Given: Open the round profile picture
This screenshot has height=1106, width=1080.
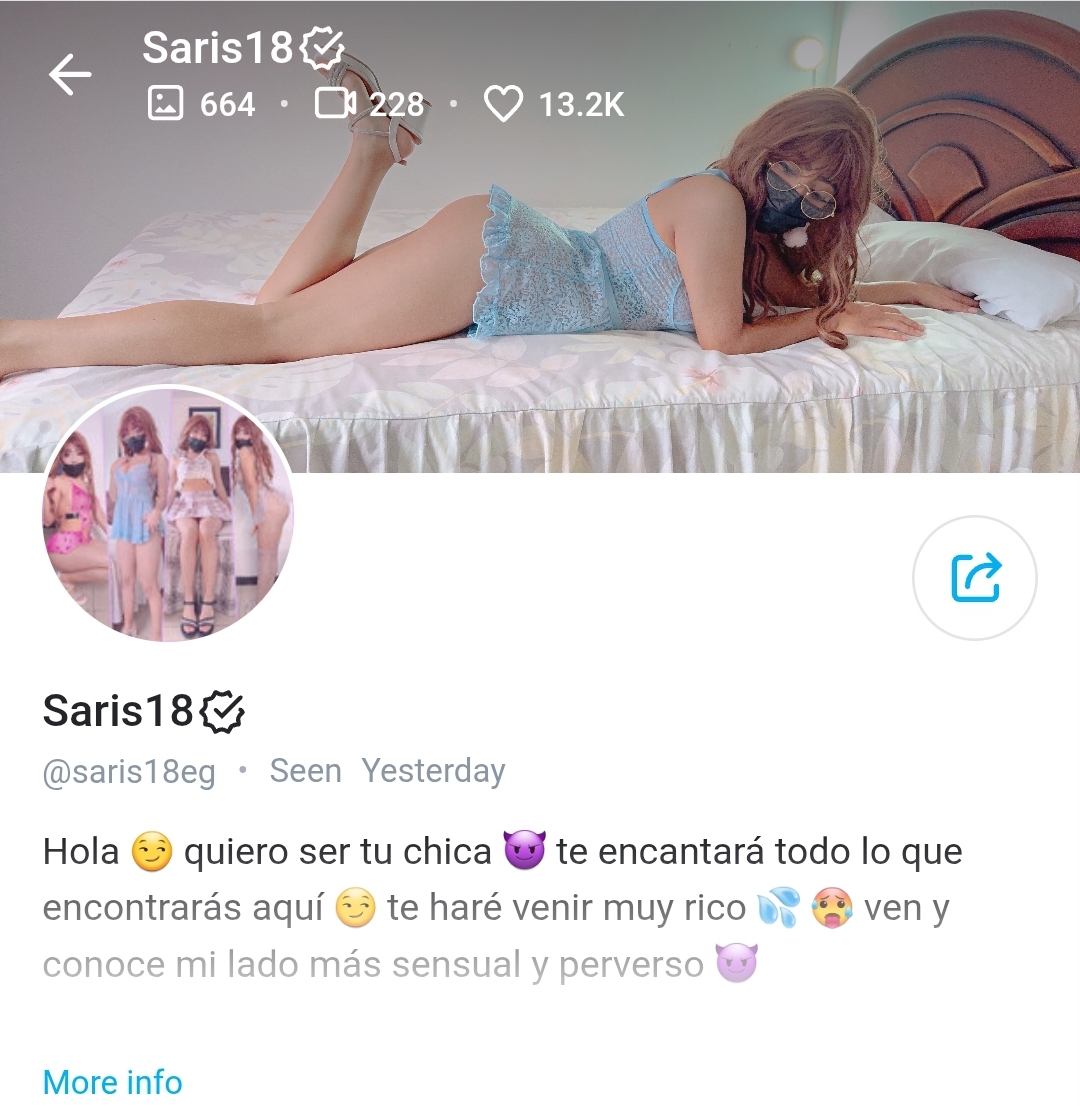Looking at the screenshot, I should pos(168,514).
